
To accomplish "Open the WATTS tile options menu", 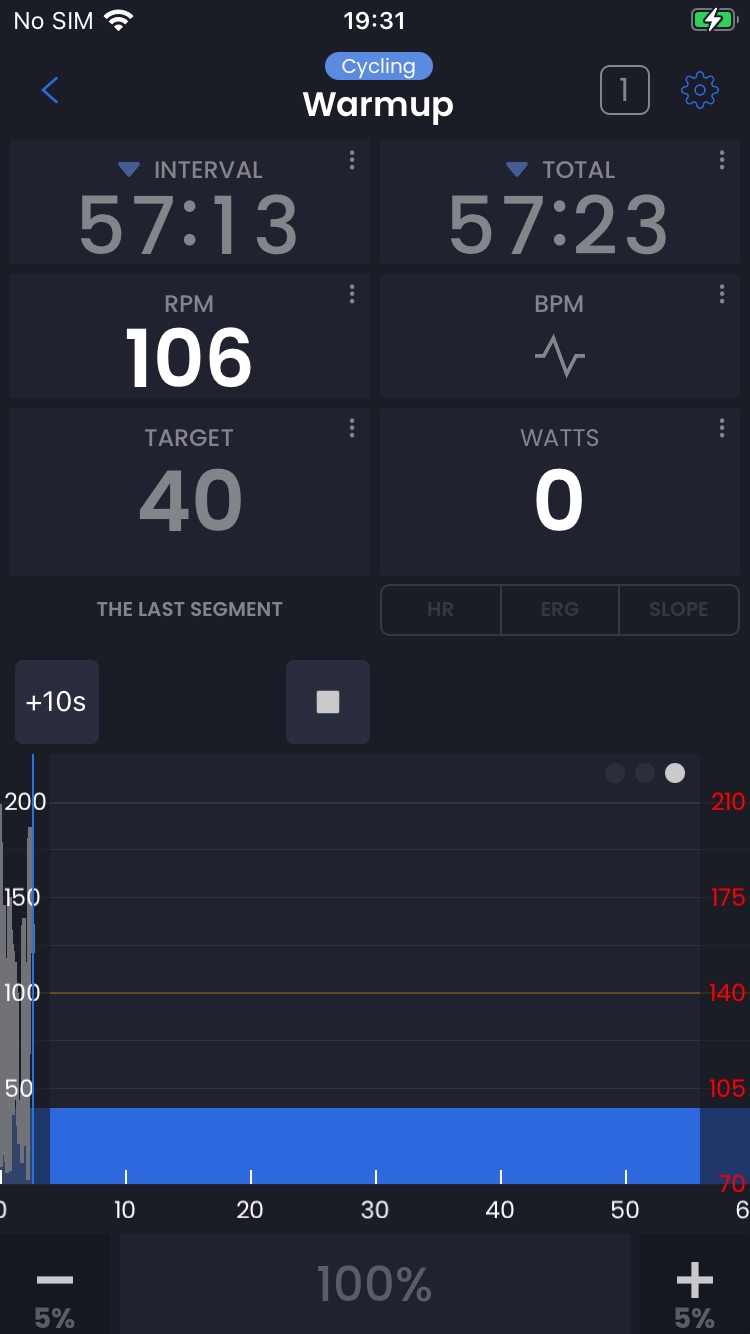I will click(x=722, y=428).
